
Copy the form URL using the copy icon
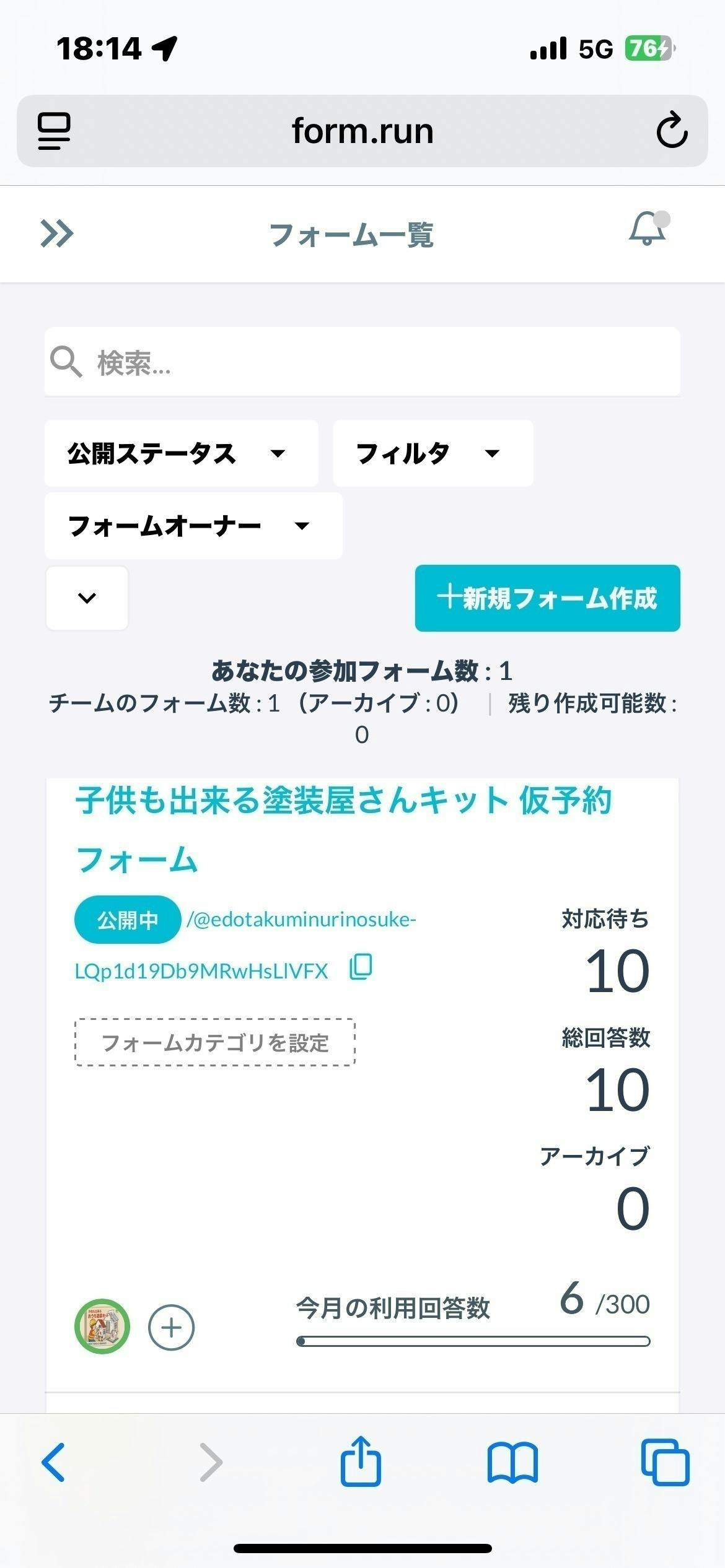tap(360, 967)
